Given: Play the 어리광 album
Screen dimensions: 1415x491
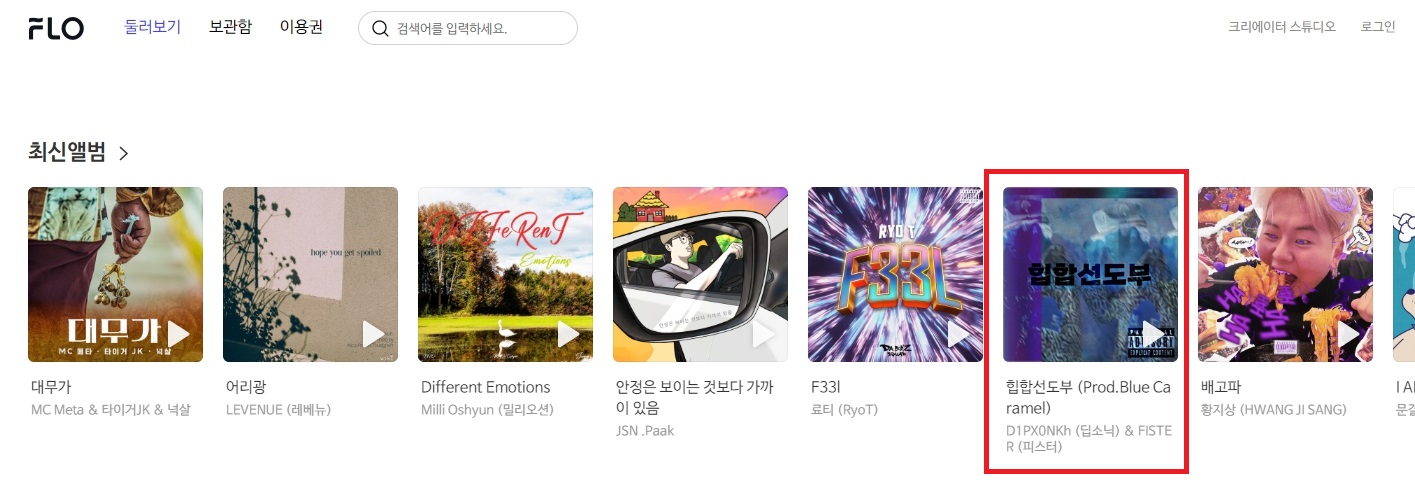Looking at the screenshot, I should coord(373,333).
